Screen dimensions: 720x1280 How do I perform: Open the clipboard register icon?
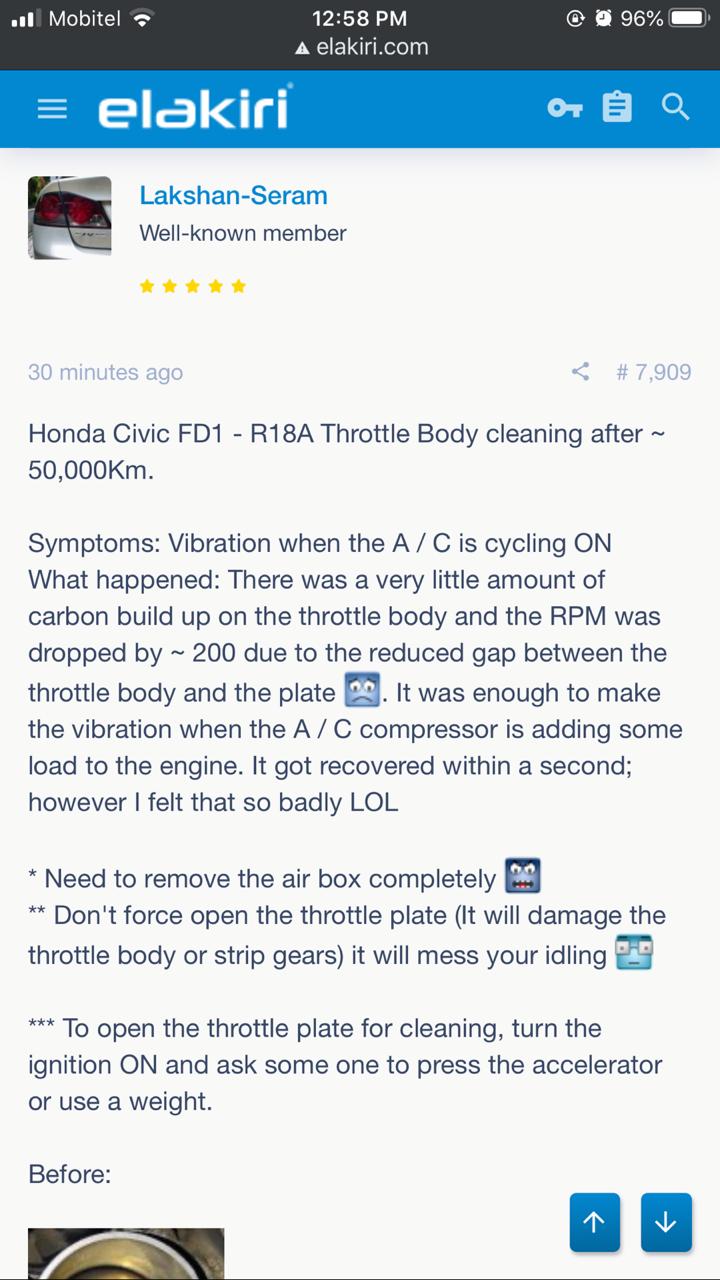pyautogui.click(x=617, y=107)
